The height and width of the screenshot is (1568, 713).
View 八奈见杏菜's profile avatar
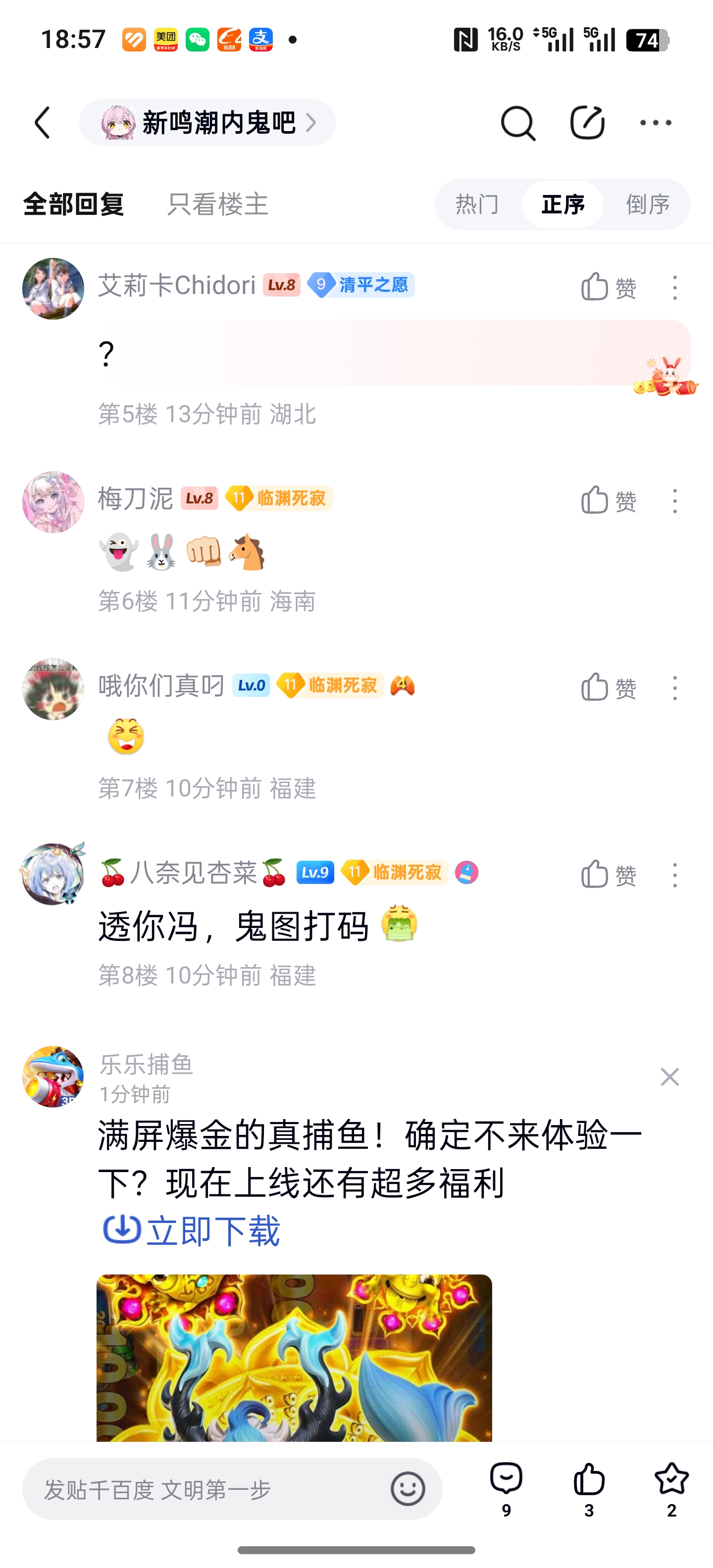(53, 874)
